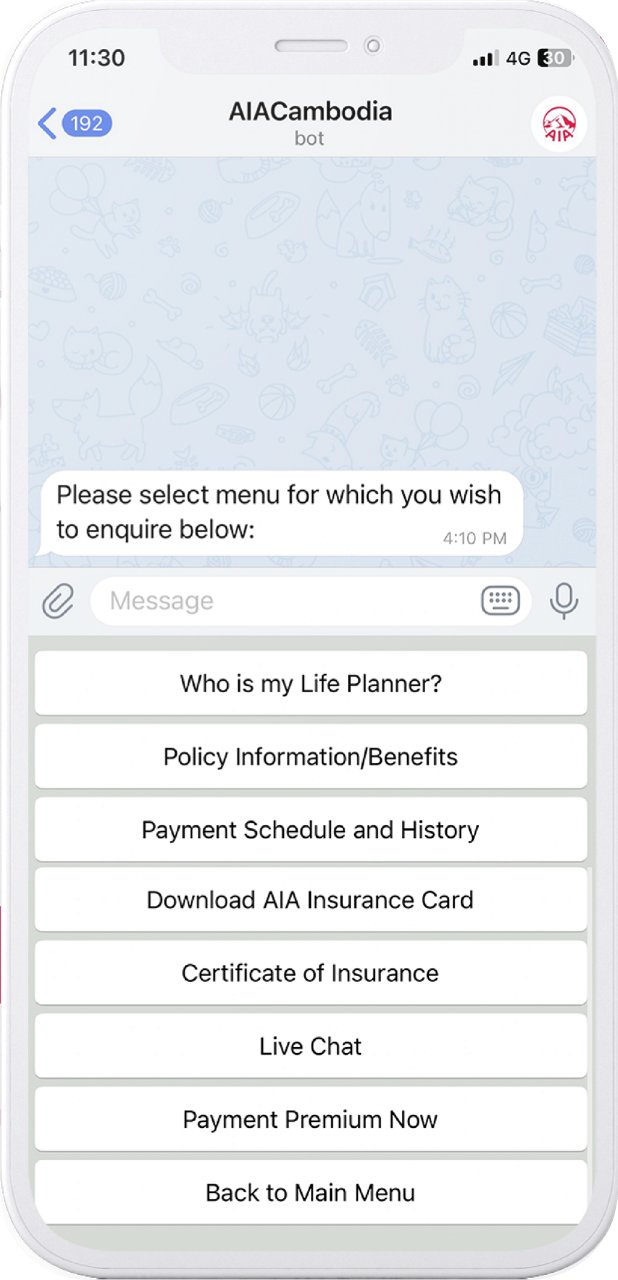Request the Certificate of Insurance
The height and width of the screenshot is (1280, 618).
310,973
